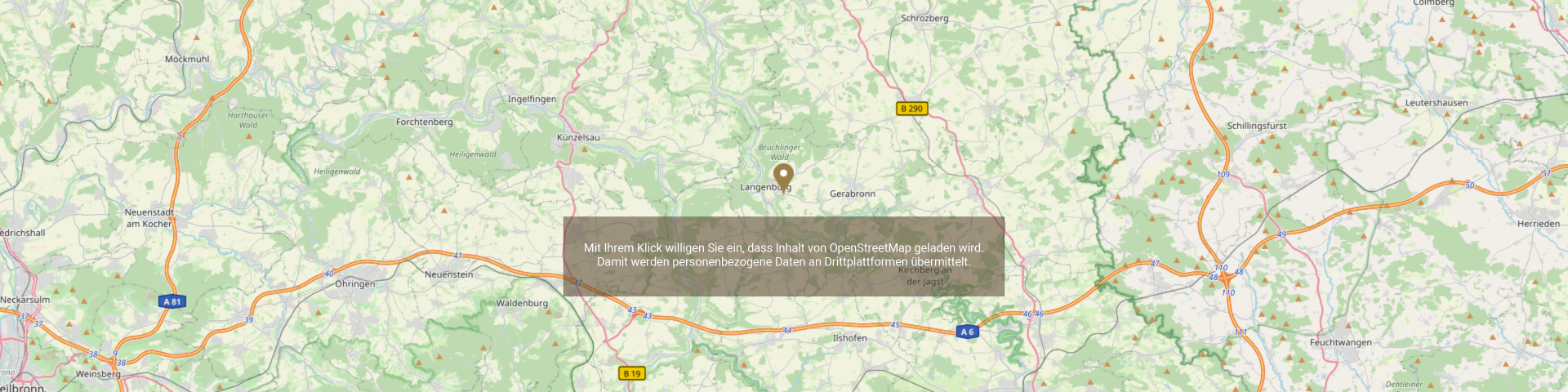Tap the consent overlay to load OpenStreetMap
Viewport: 1568px width, 392px height.
click(x=783, y=256)
